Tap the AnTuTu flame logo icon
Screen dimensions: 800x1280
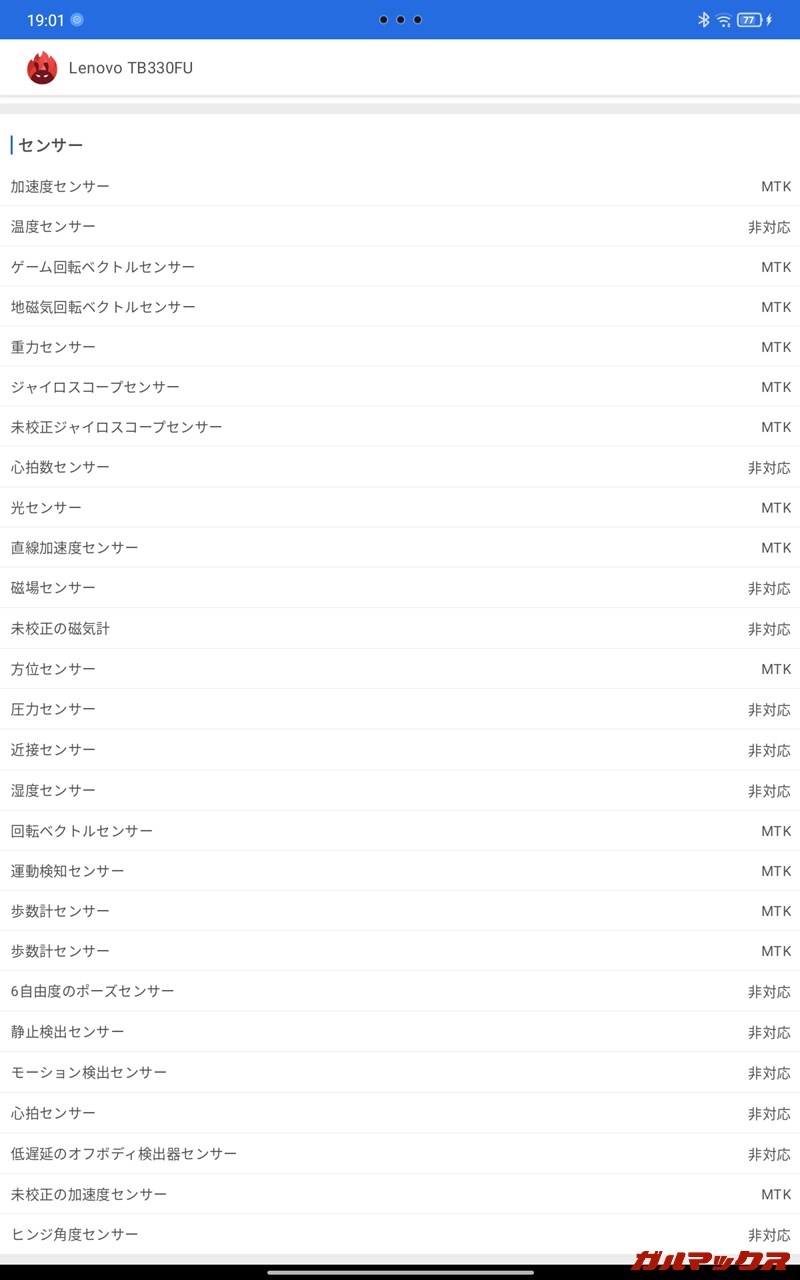pos(42,68)
